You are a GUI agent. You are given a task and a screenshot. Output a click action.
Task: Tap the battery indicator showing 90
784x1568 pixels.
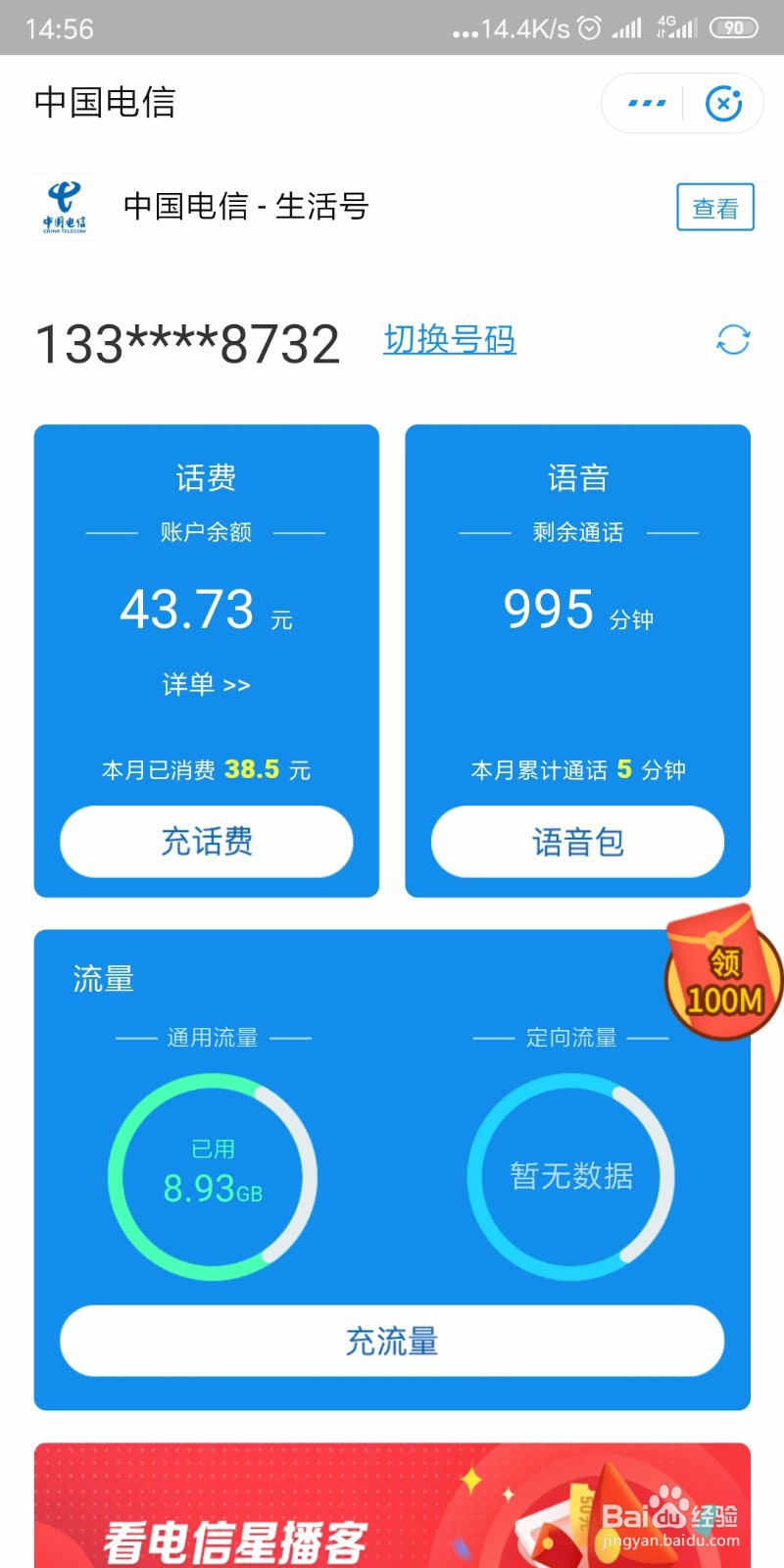[731, 27]
